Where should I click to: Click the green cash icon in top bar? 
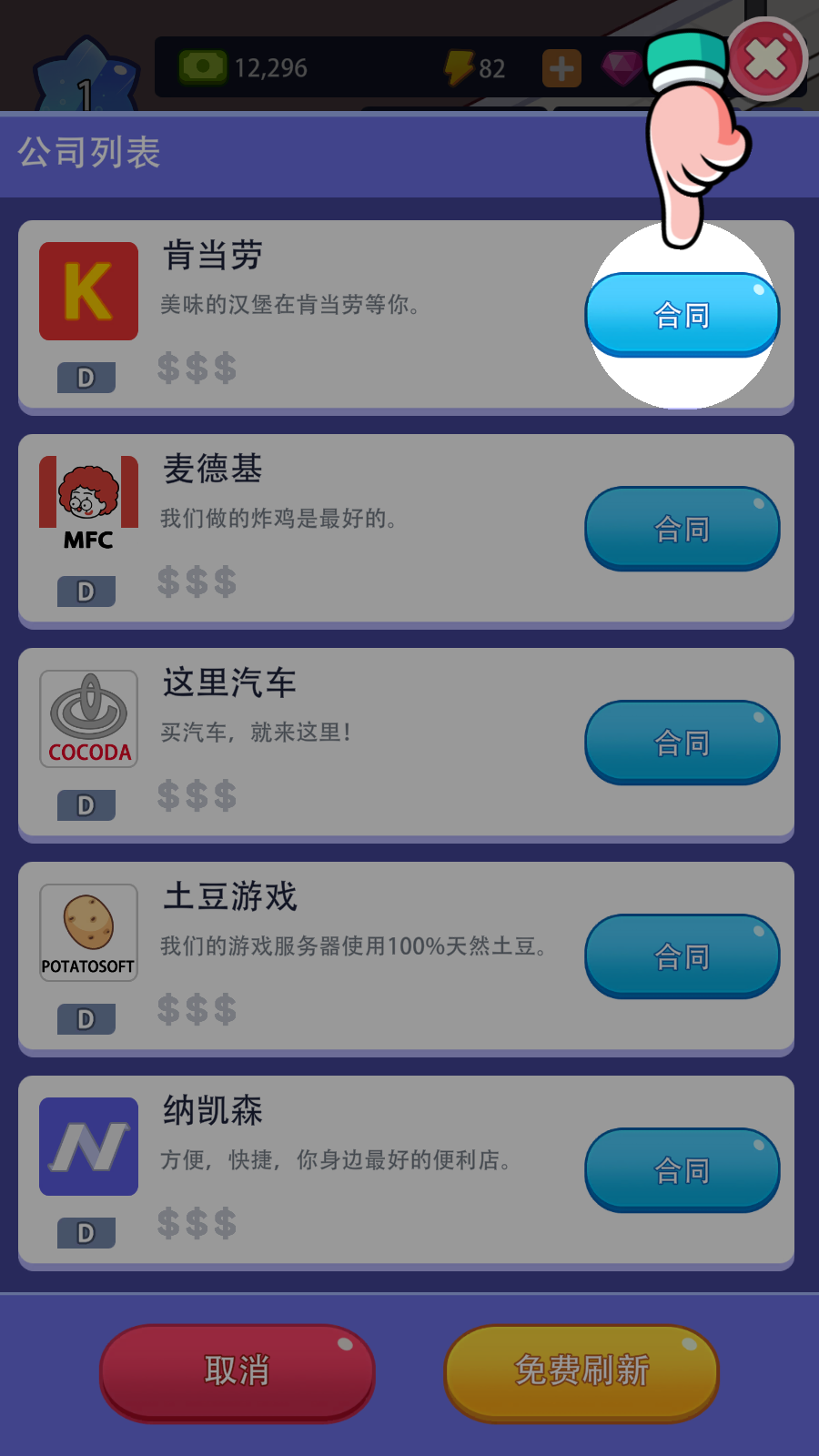pyautogui.click(x=202, y=66)
